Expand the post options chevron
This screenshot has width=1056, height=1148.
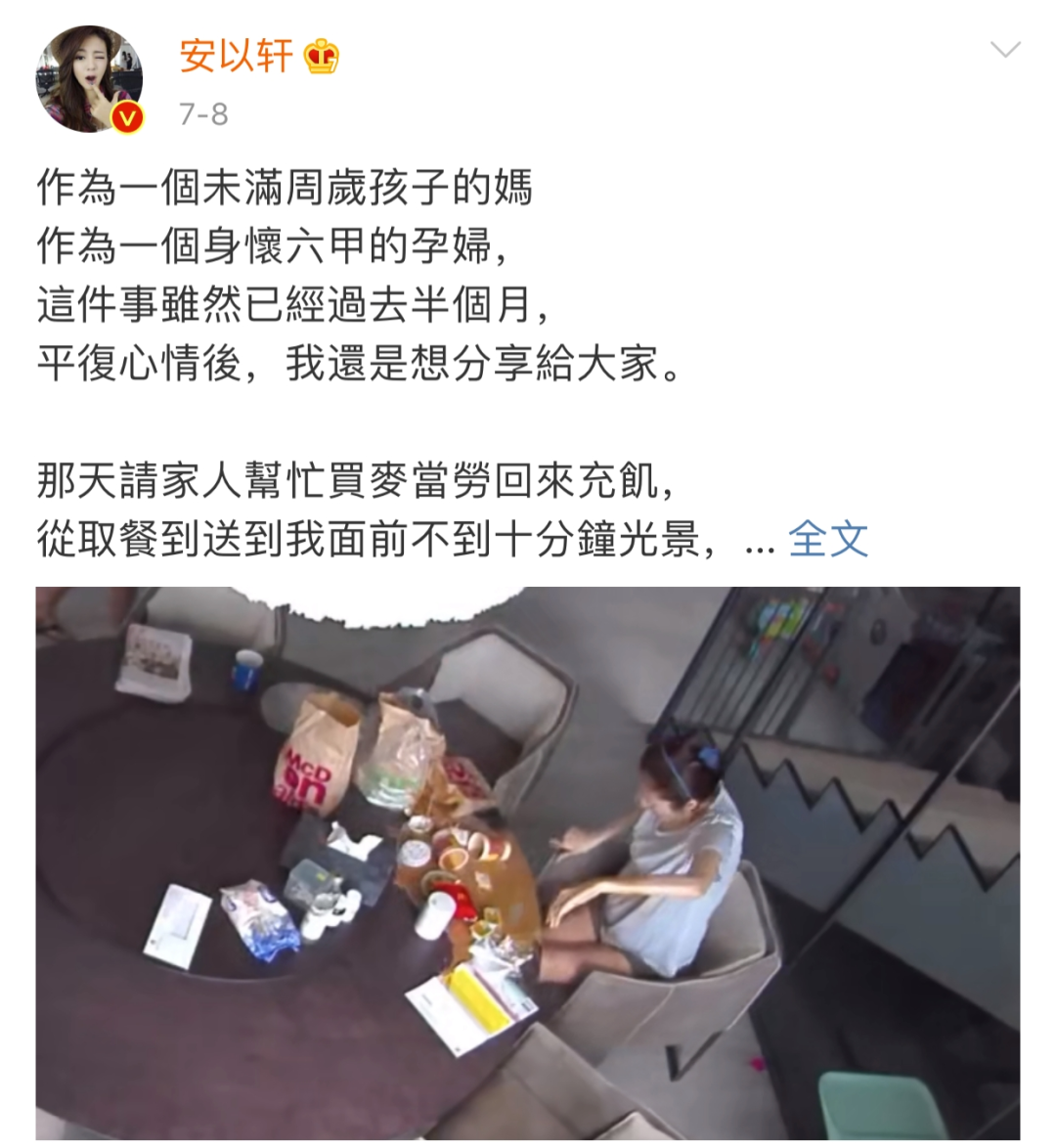(1005, 49)
